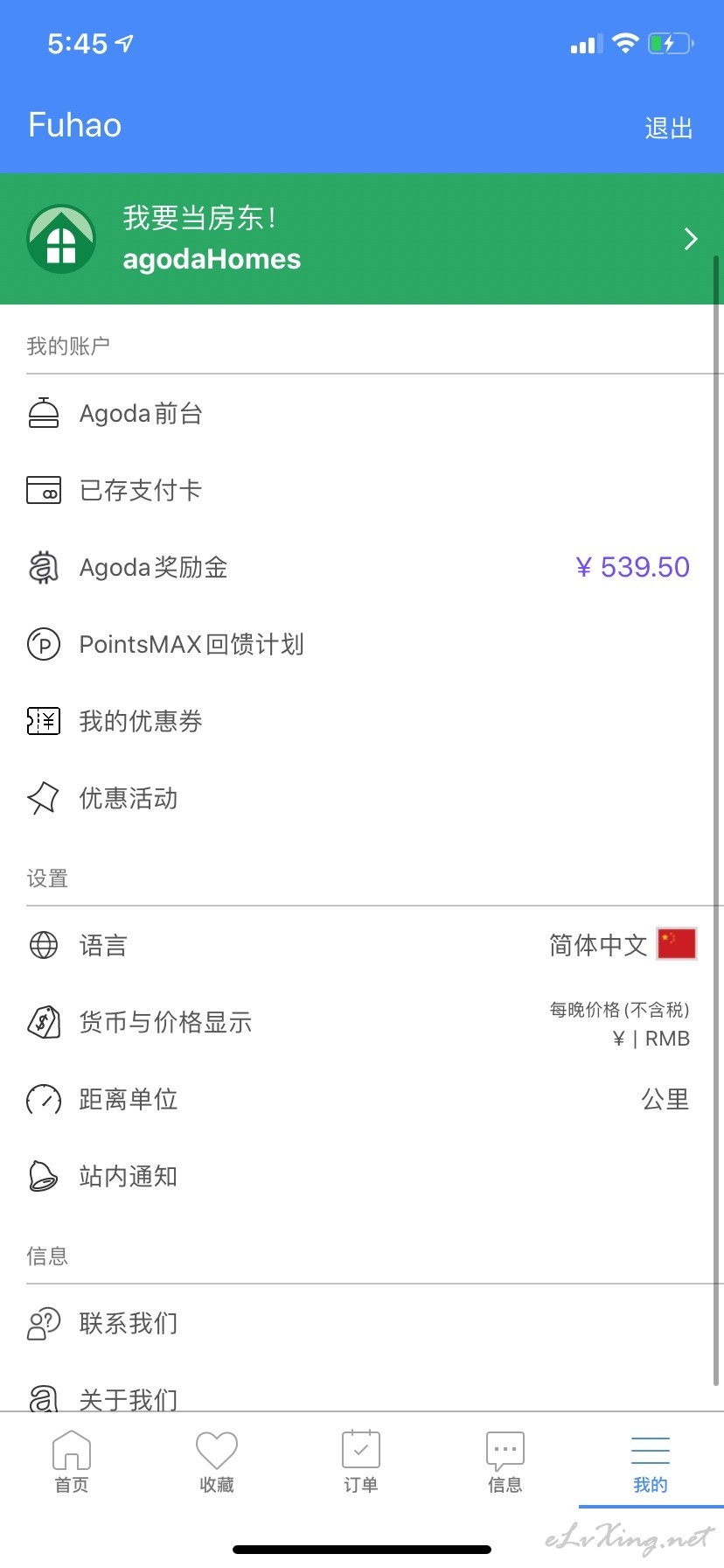Switch to the 信息 tab

pyautogui.click(x=505, y=1461)
